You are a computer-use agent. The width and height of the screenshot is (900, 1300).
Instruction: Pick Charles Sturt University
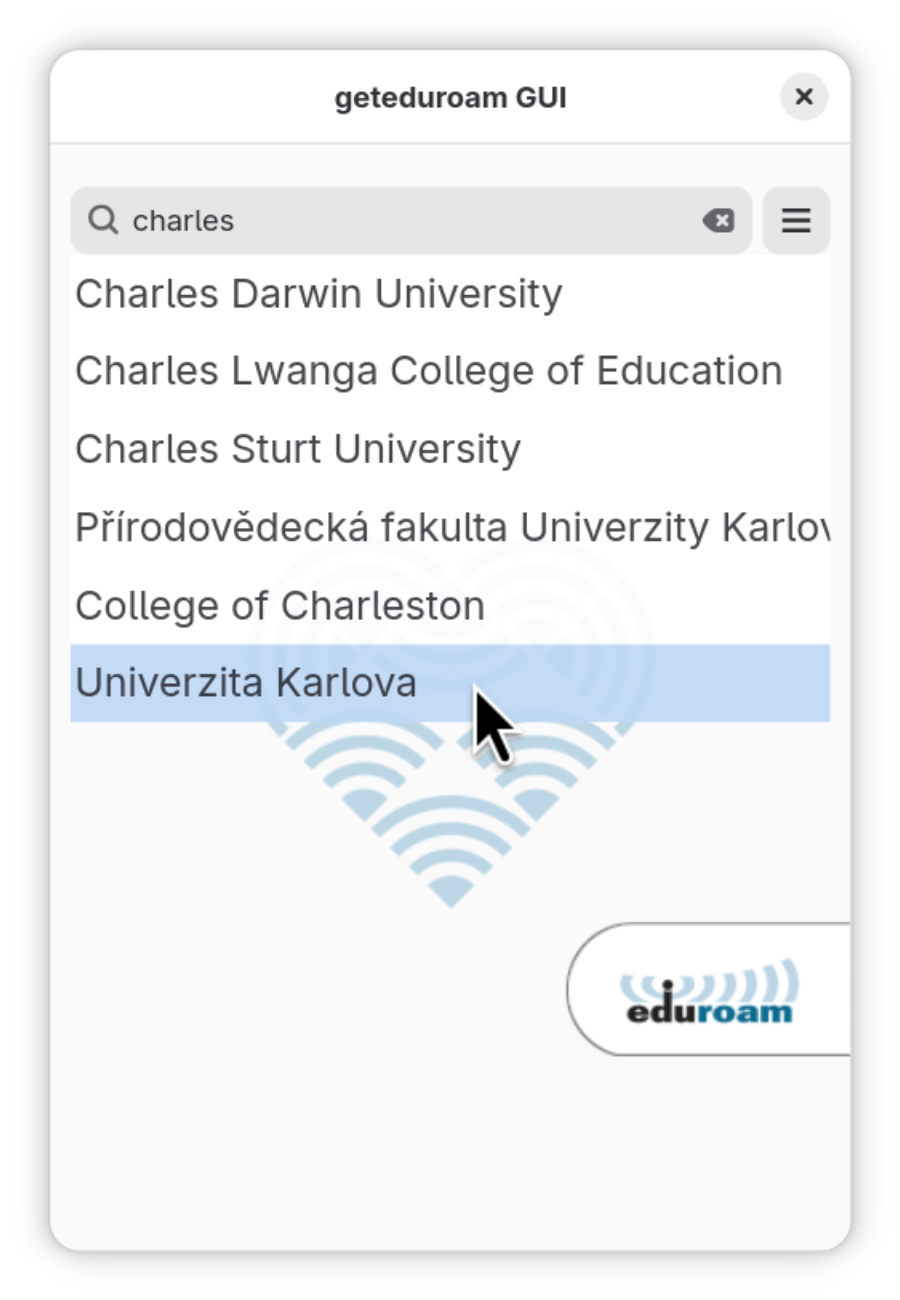pos(298,449)
